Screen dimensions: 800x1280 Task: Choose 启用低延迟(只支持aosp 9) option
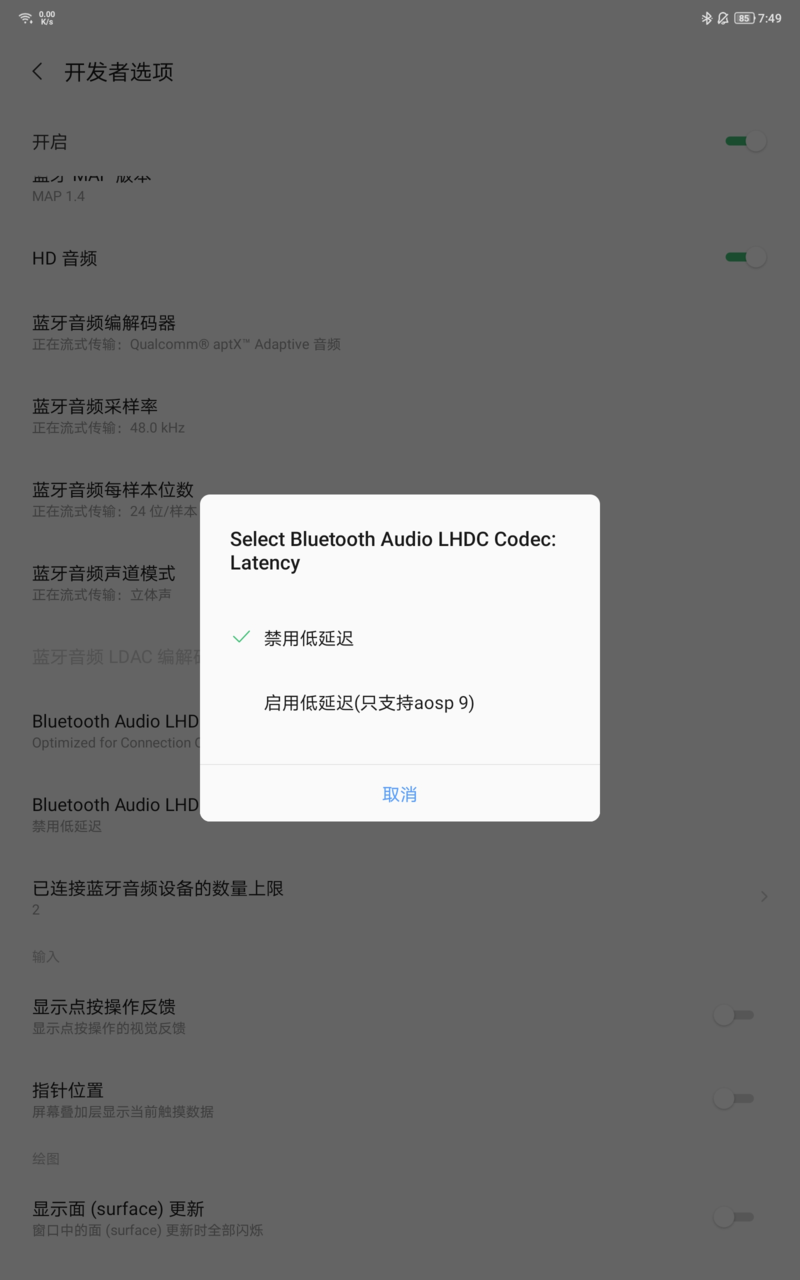[x=400, y=703]
